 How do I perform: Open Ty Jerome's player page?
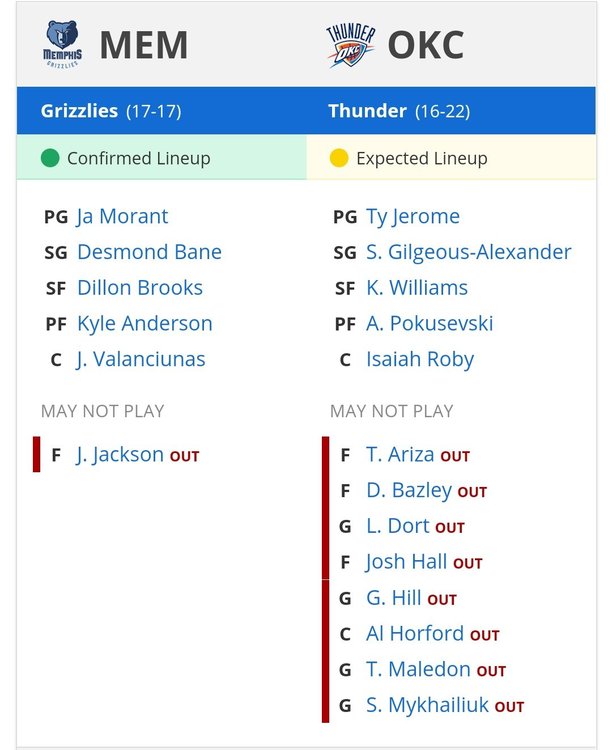click(x=412, y=216)
